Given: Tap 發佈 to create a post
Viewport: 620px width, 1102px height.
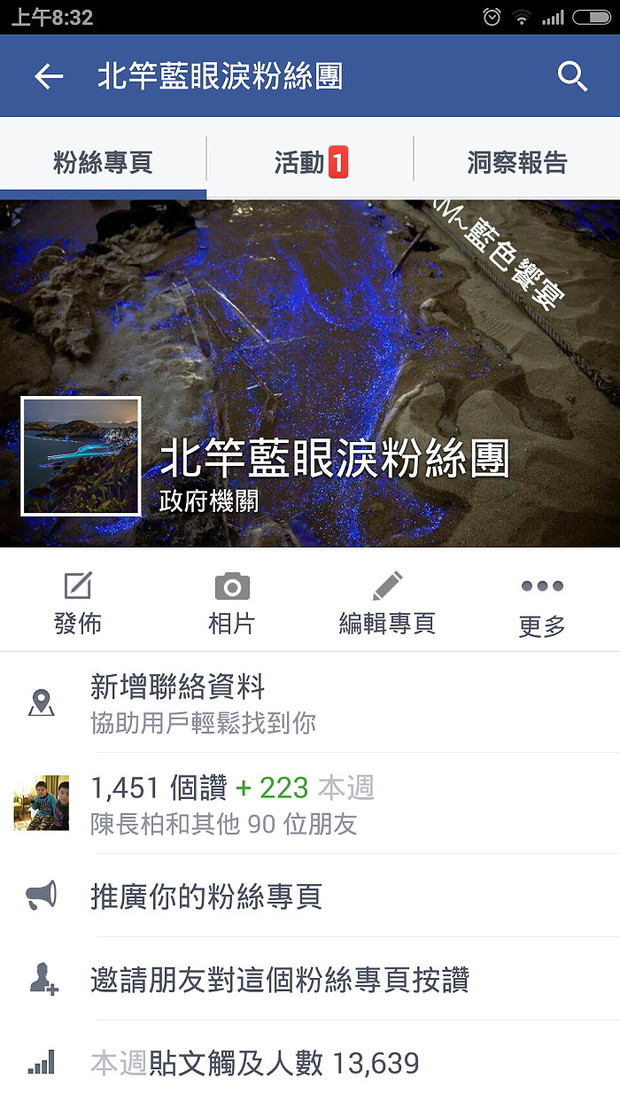Looking at the screenshot, I should point(77,603).
